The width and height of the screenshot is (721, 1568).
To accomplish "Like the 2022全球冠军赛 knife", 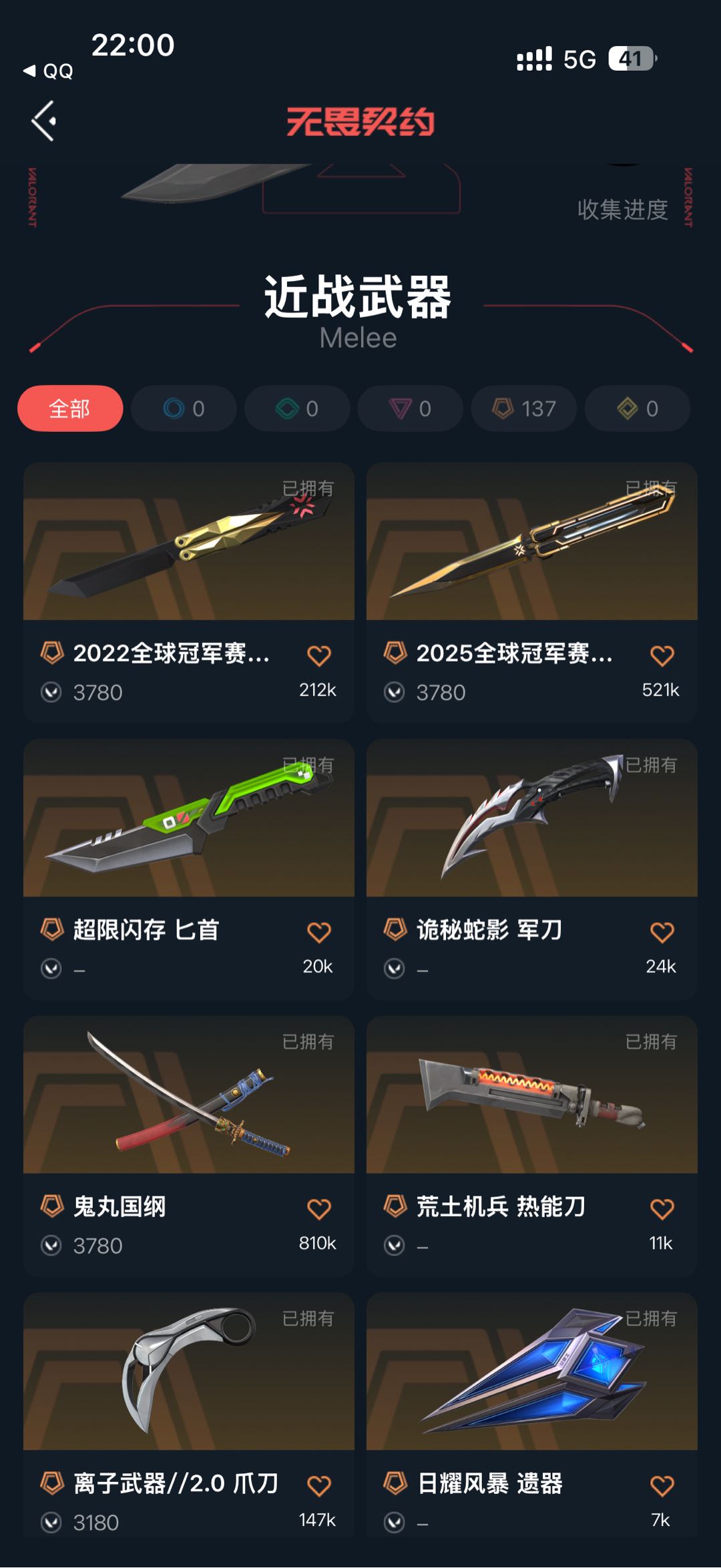I will click(318, 656).
